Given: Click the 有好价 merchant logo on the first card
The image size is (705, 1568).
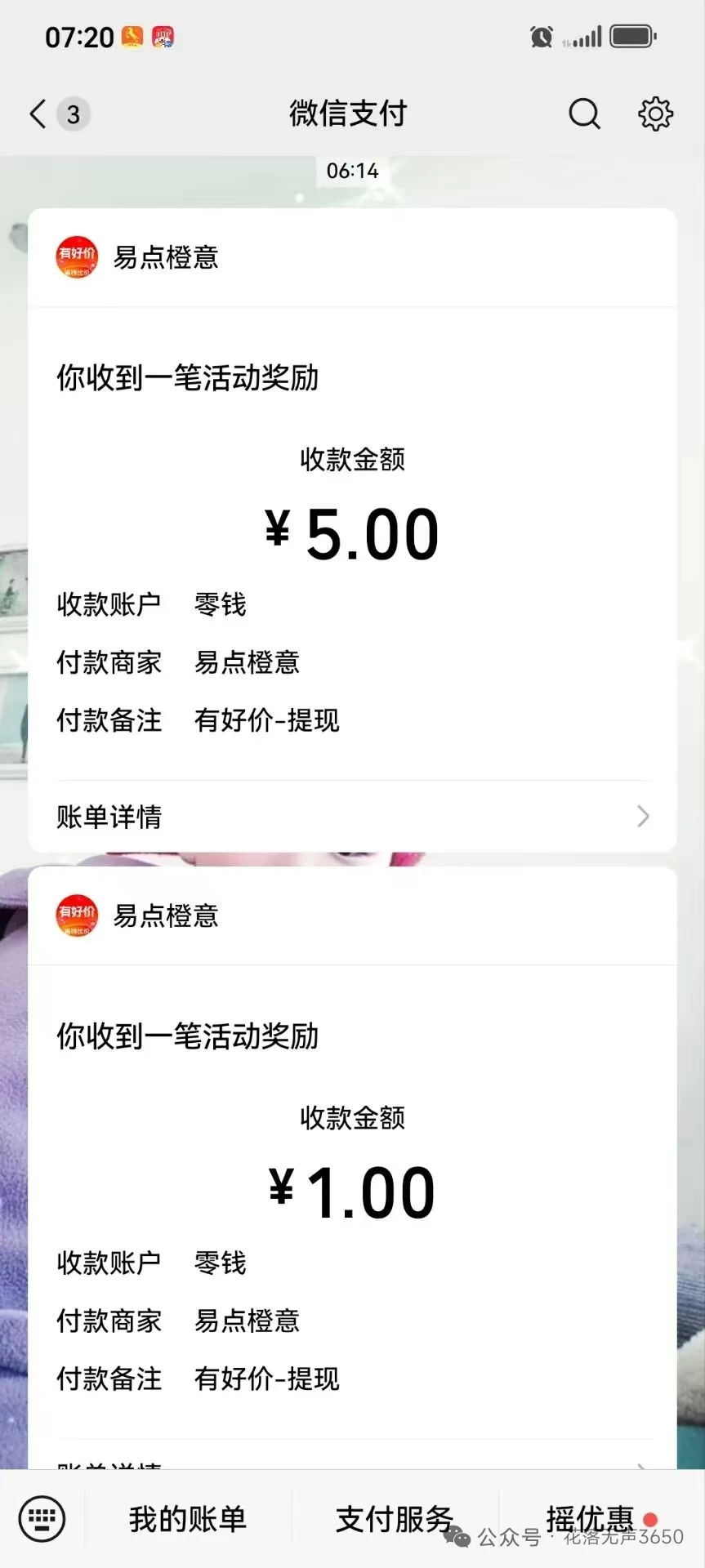Looking at the screenshot, I should (76, 256).
